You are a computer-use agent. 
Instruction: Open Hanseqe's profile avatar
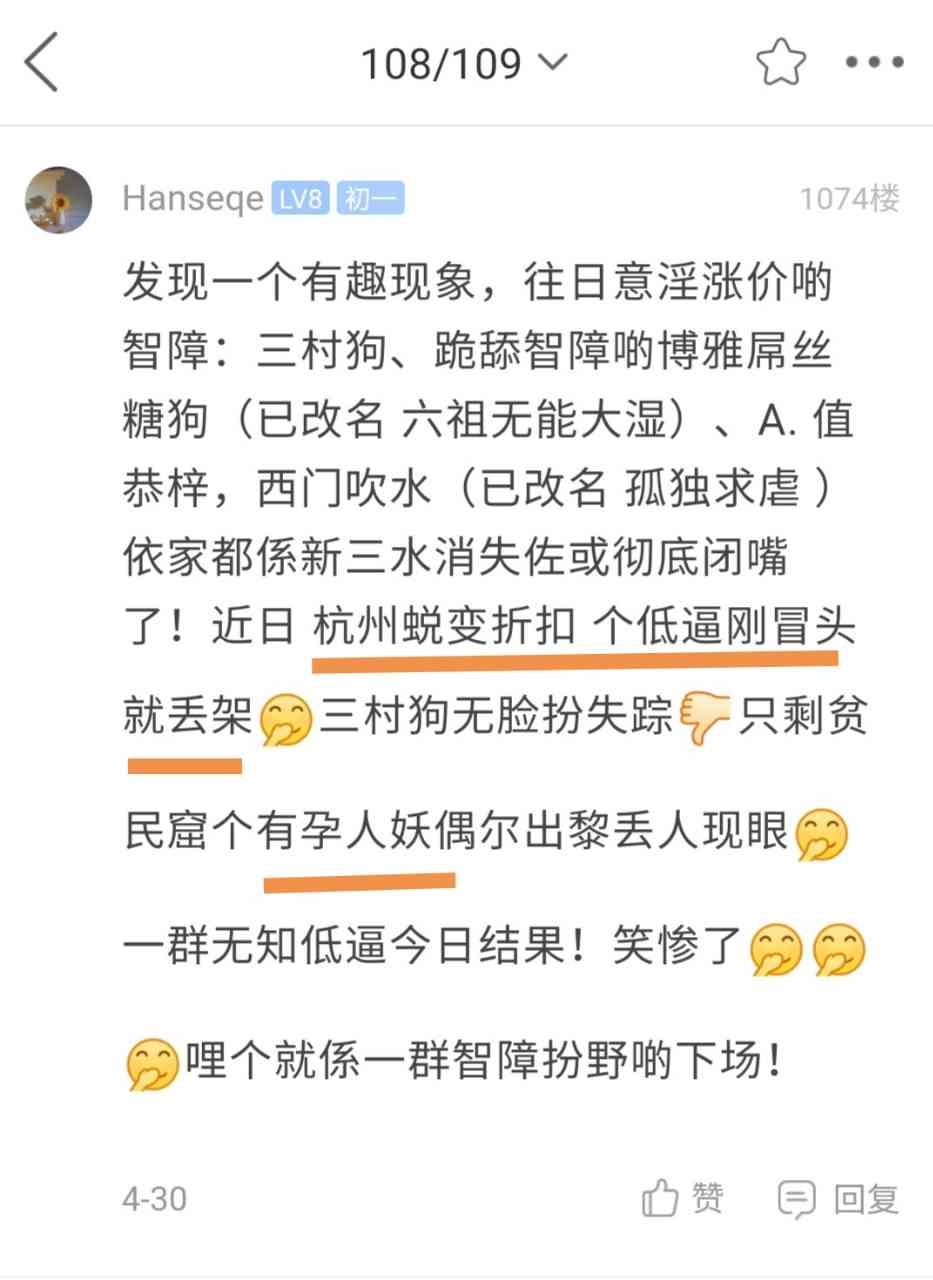(x=59, y=200)
